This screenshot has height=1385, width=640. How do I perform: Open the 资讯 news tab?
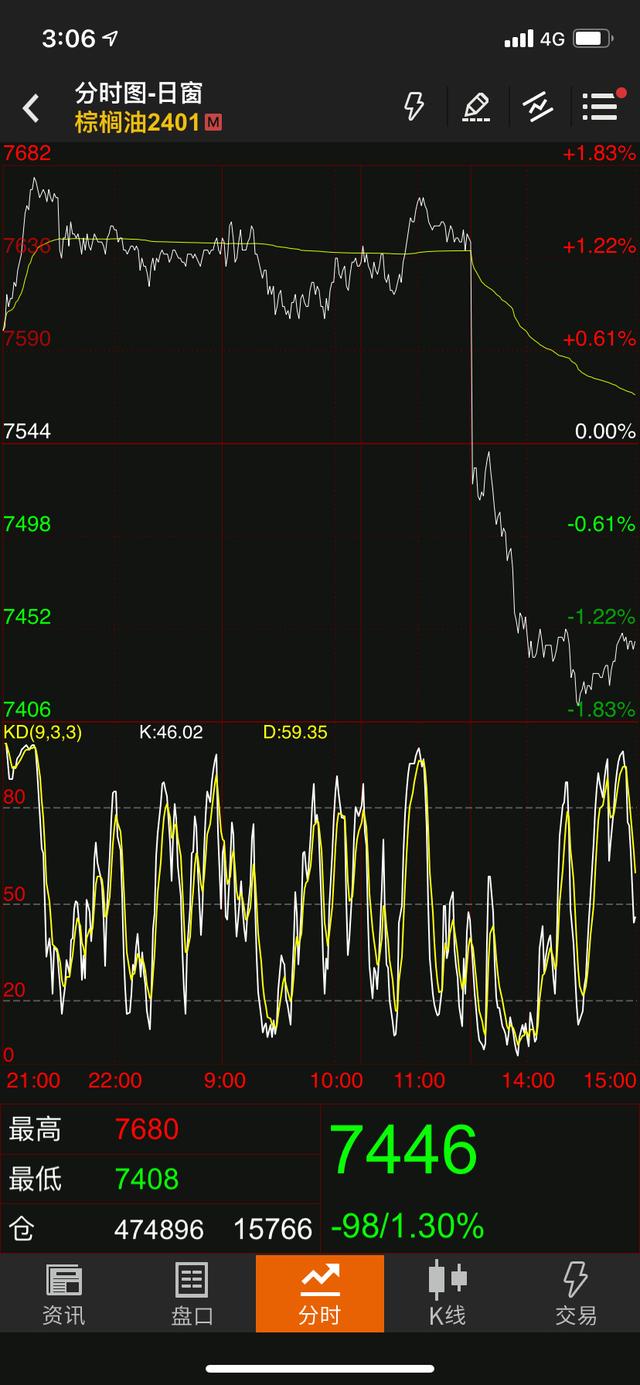[x=64, y=1293]
